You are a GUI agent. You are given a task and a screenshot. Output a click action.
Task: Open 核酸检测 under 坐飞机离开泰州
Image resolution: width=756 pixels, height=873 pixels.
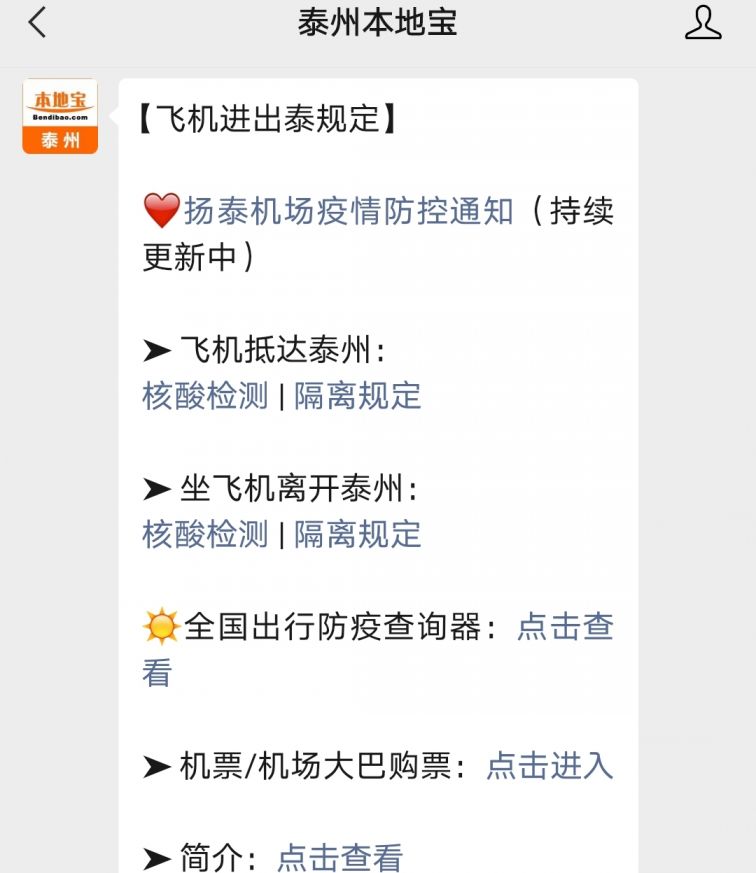(205, 534)
